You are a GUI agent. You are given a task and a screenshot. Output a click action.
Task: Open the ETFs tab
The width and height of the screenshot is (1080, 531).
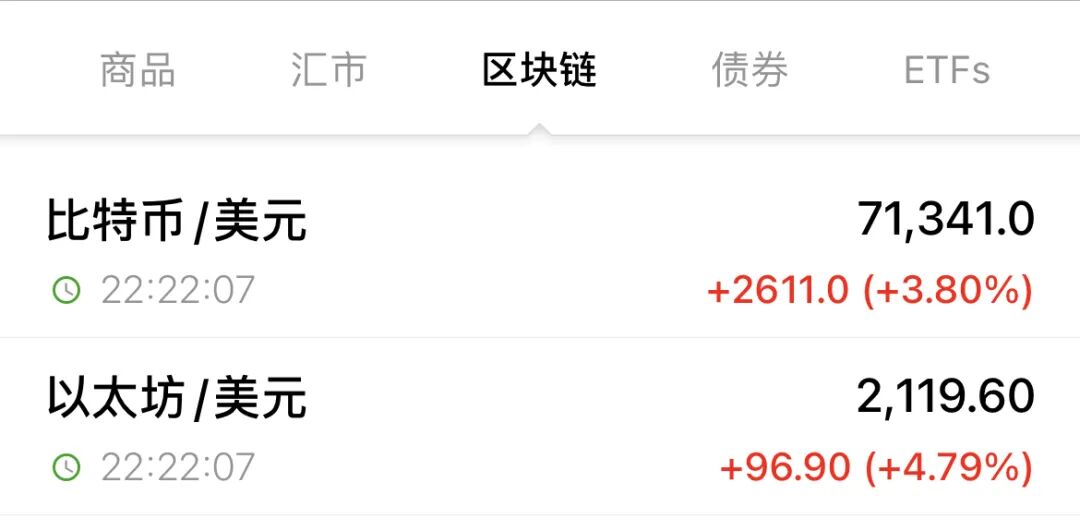[x=946, y=71]
